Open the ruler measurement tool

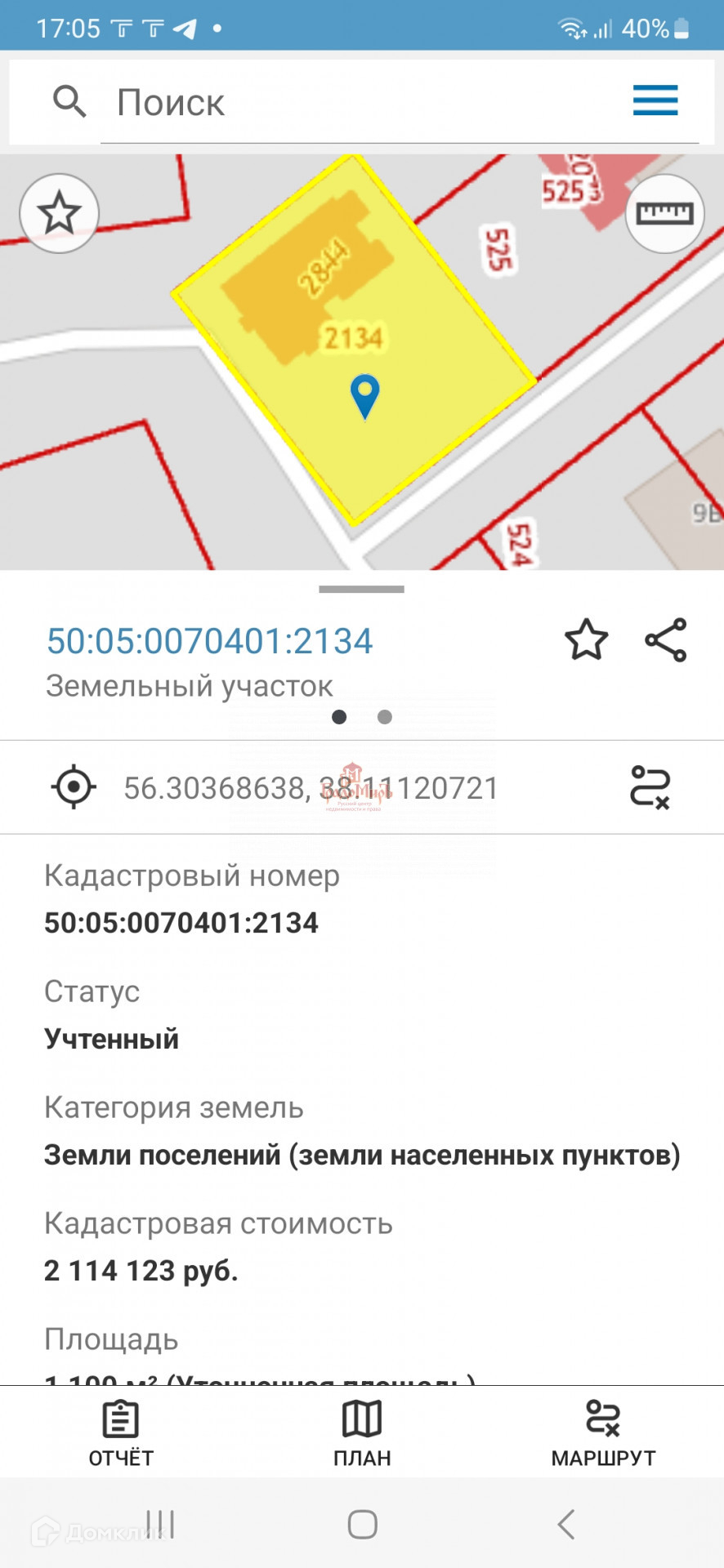pyautogui.click(x=664, y=213)
